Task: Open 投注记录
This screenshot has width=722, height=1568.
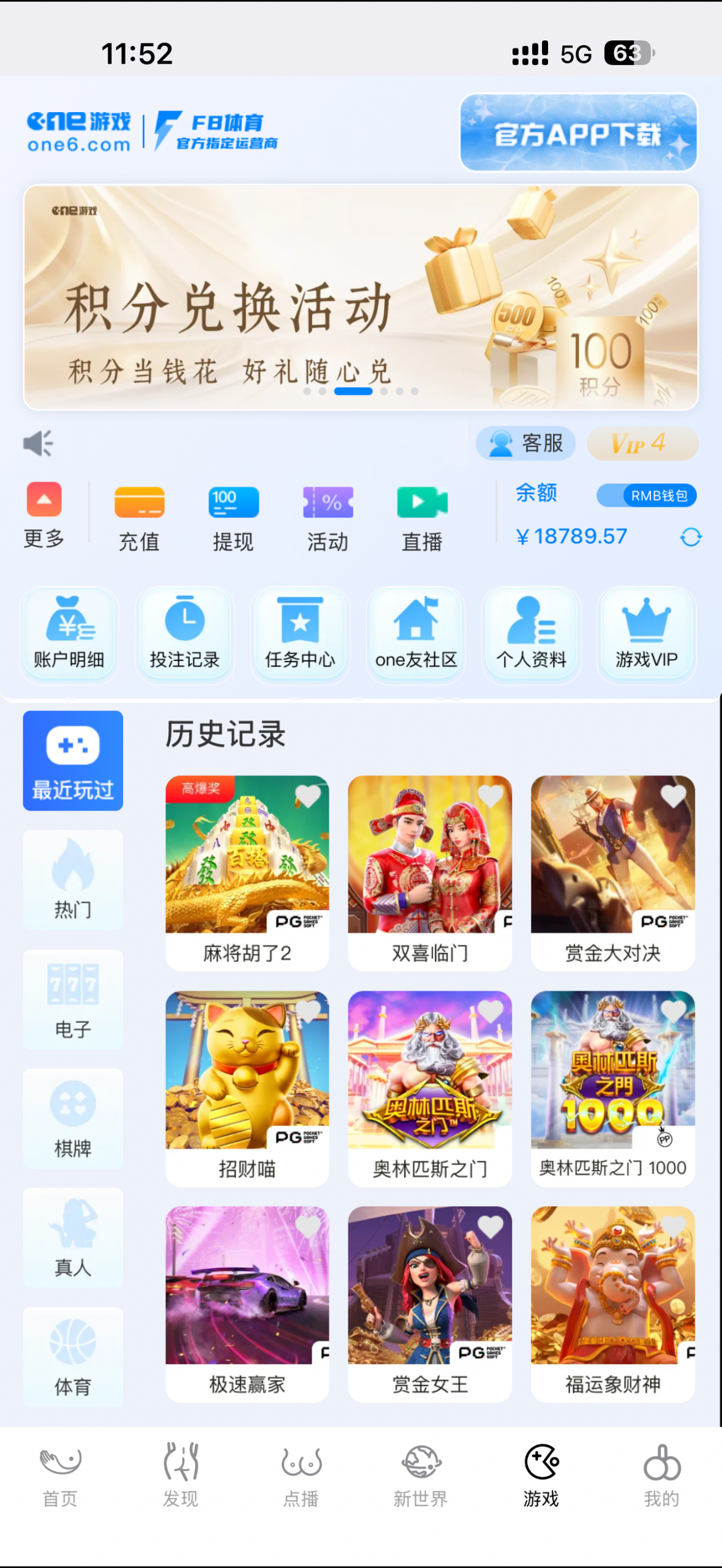Action: 184,634
